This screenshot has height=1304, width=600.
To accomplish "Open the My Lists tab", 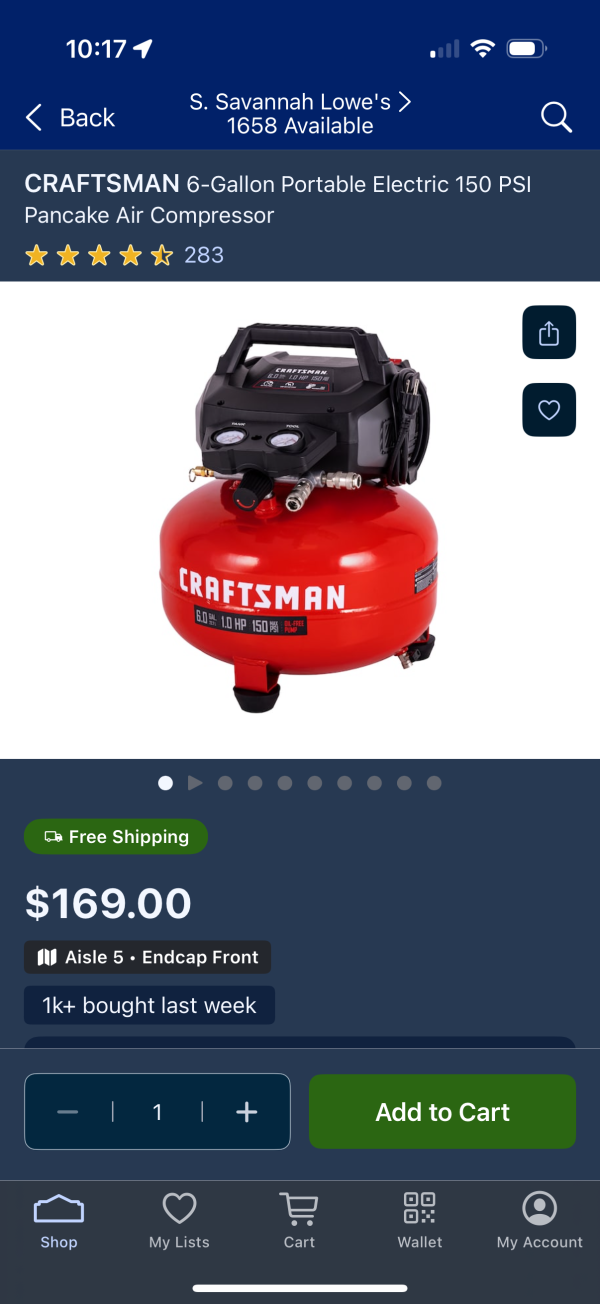I will (179, 1222).
